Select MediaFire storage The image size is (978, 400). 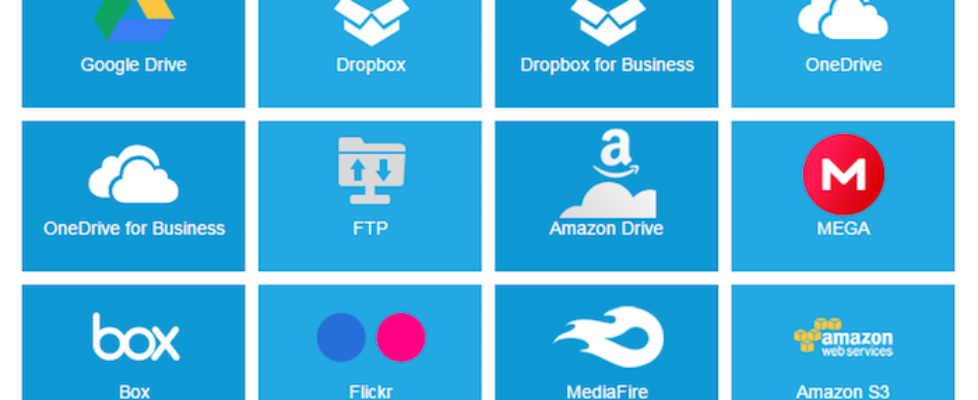[x=606, y=345]
